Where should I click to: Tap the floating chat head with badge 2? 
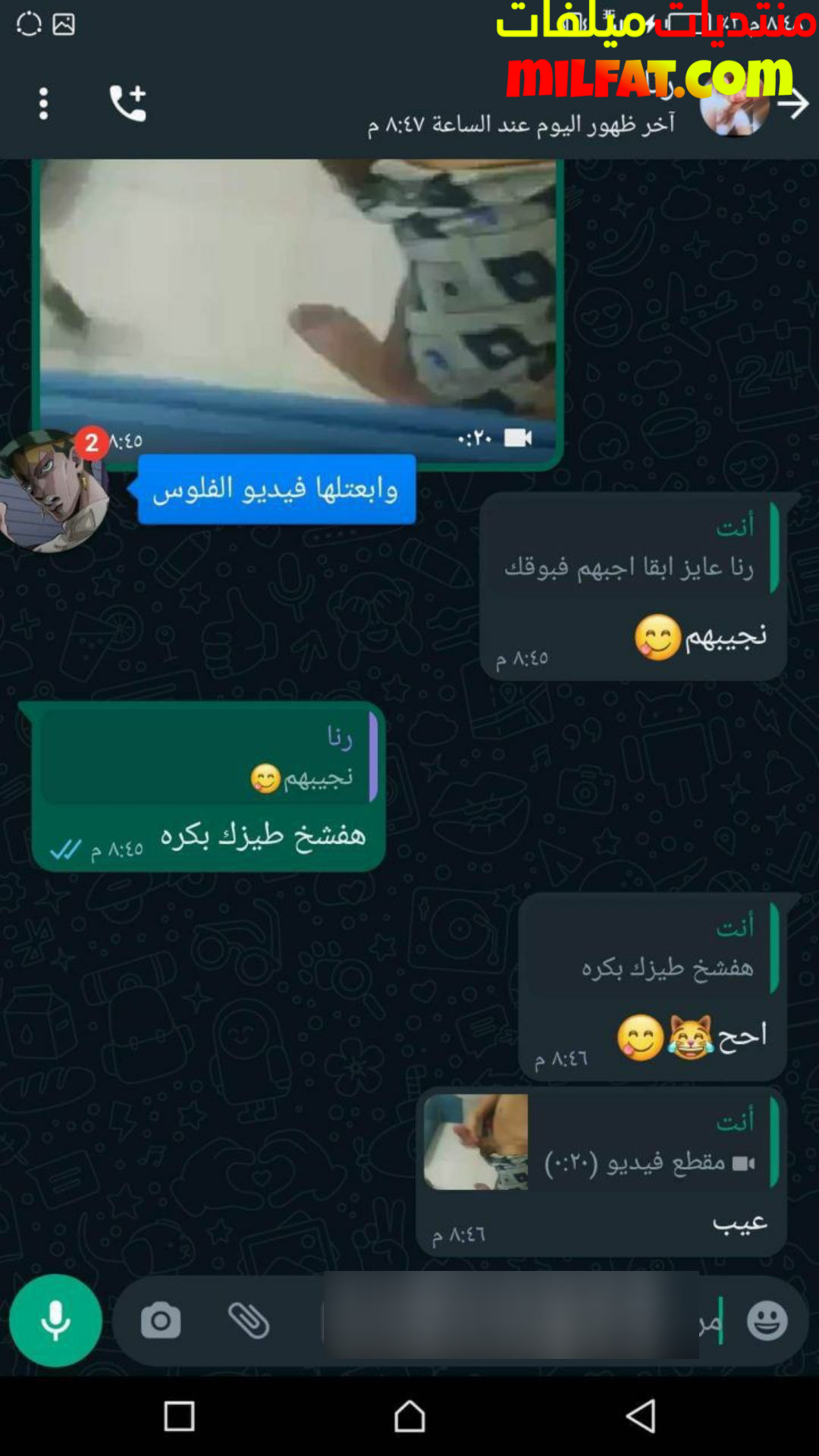coord(52,491)
